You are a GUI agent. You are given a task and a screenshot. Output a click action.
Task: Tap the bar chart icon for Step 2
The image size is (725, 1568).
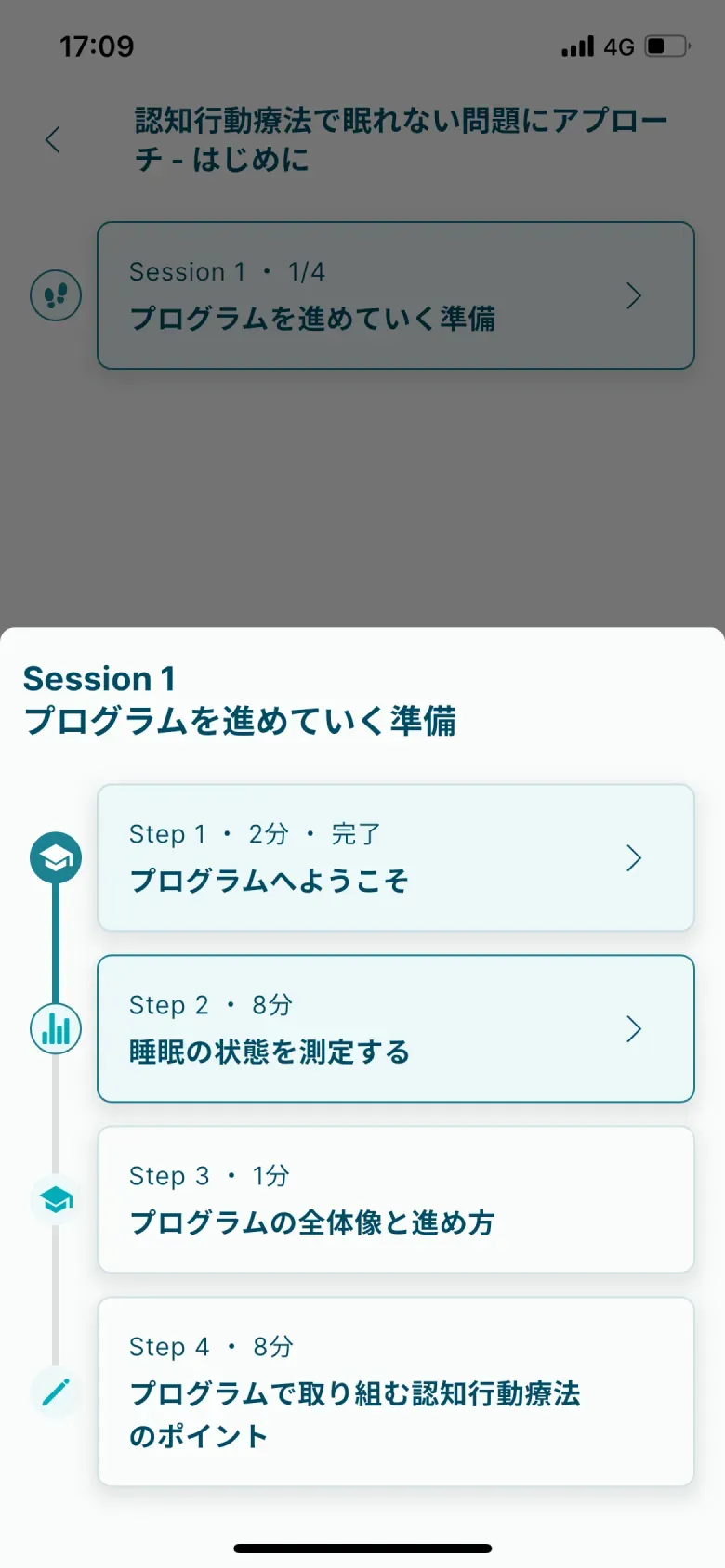click(56, 1029)
